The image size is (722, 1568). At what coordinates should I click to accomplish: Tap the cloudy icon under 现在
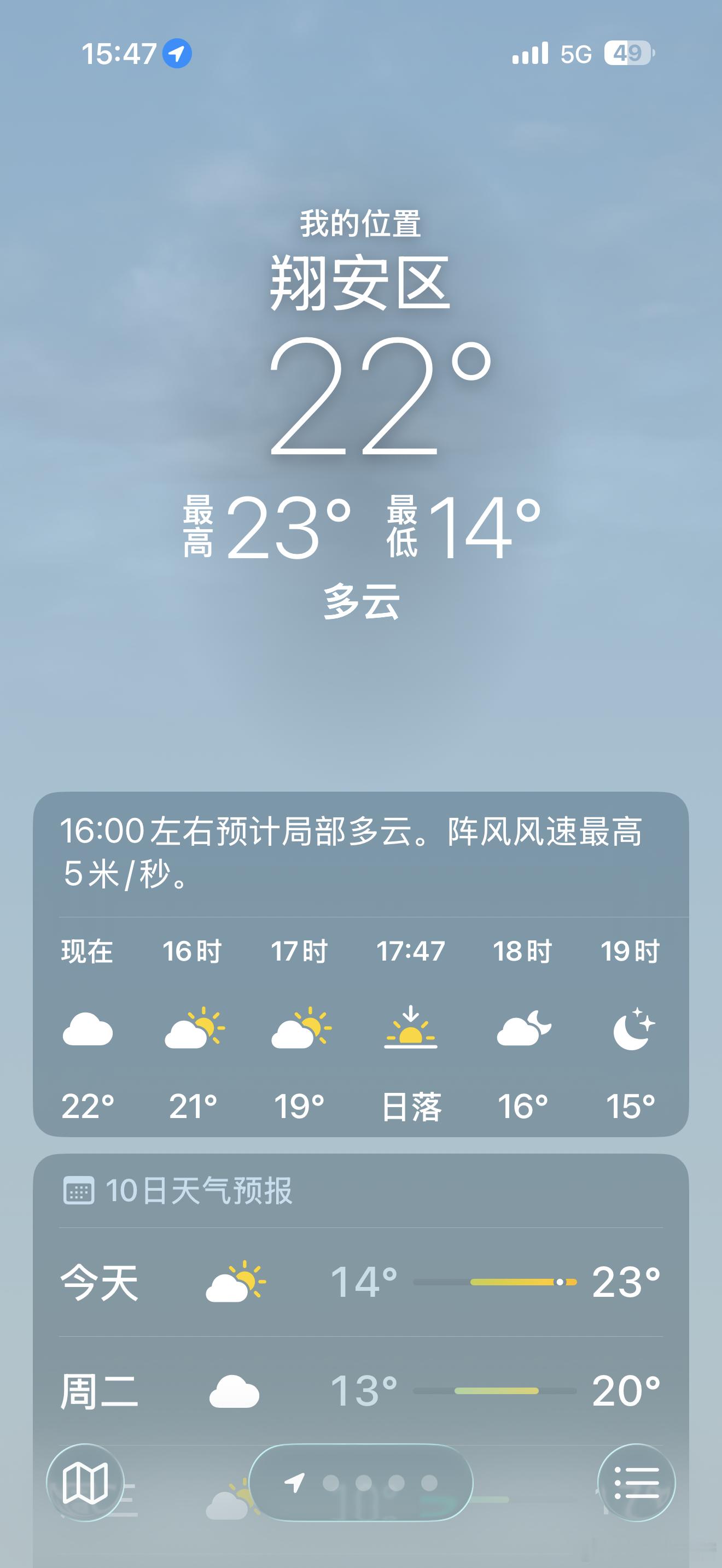point(87,1031)
